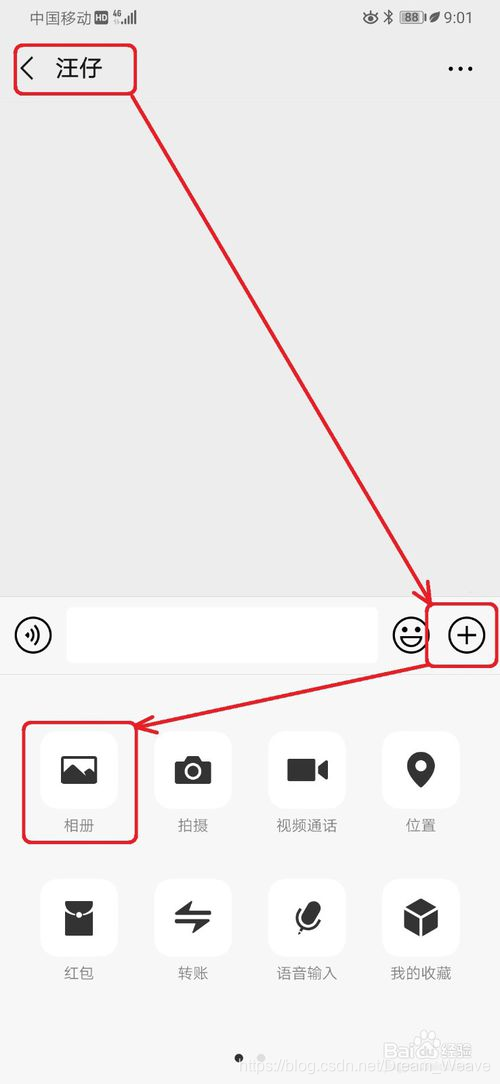Open the emoji sticker panel

[410, 635]
